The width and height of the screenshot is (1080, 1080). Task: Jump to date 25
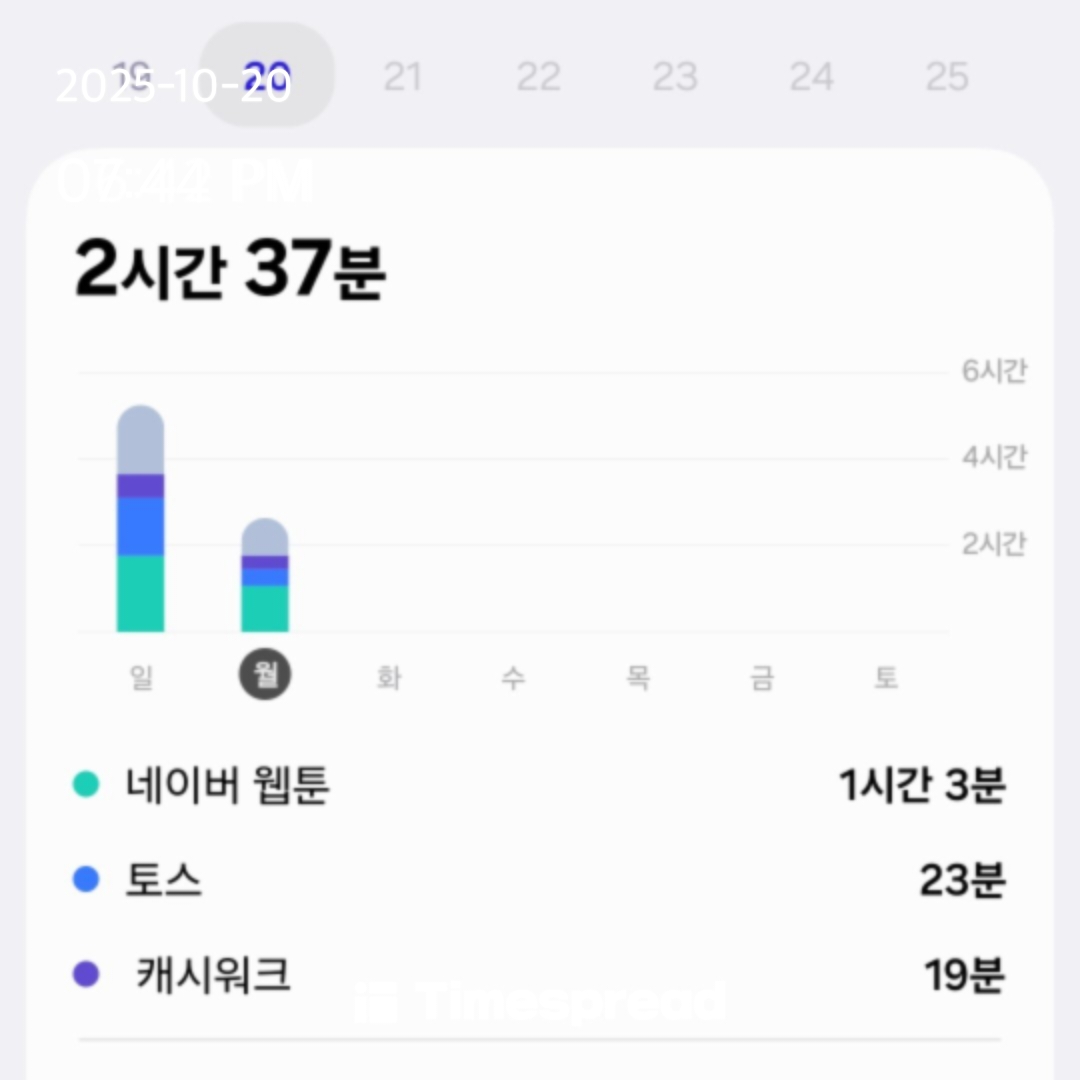(947, 76)
